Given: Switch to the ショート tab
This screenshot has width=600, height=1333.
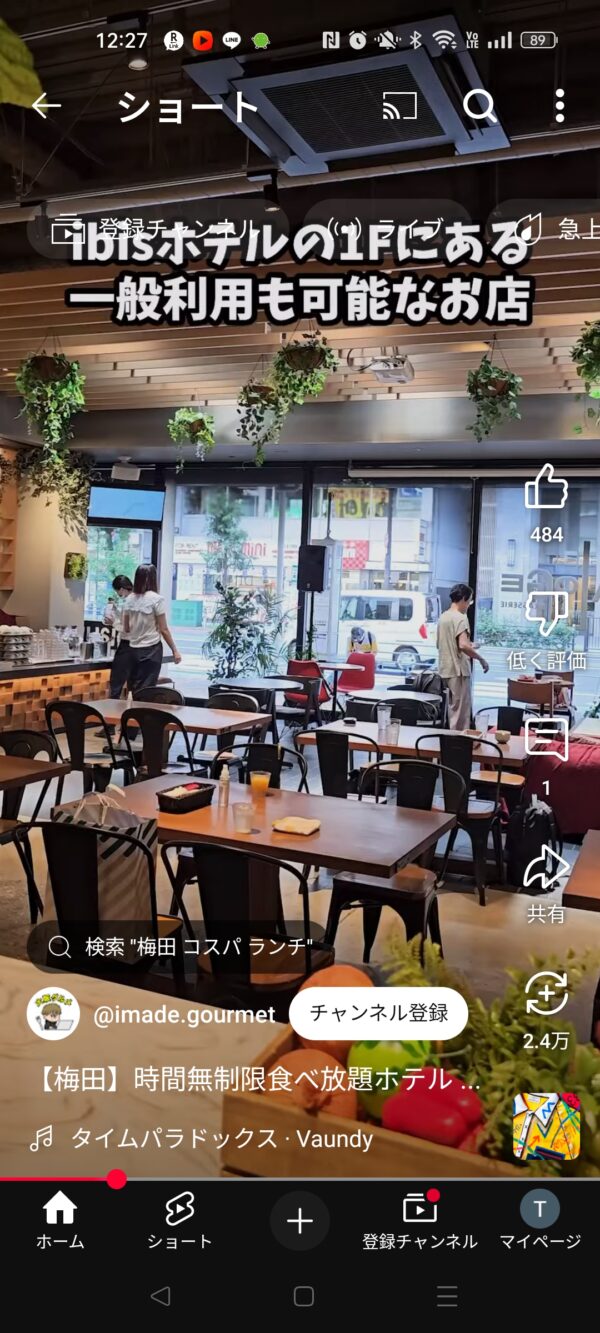Looking at the screenshot, I should 180,1221.
